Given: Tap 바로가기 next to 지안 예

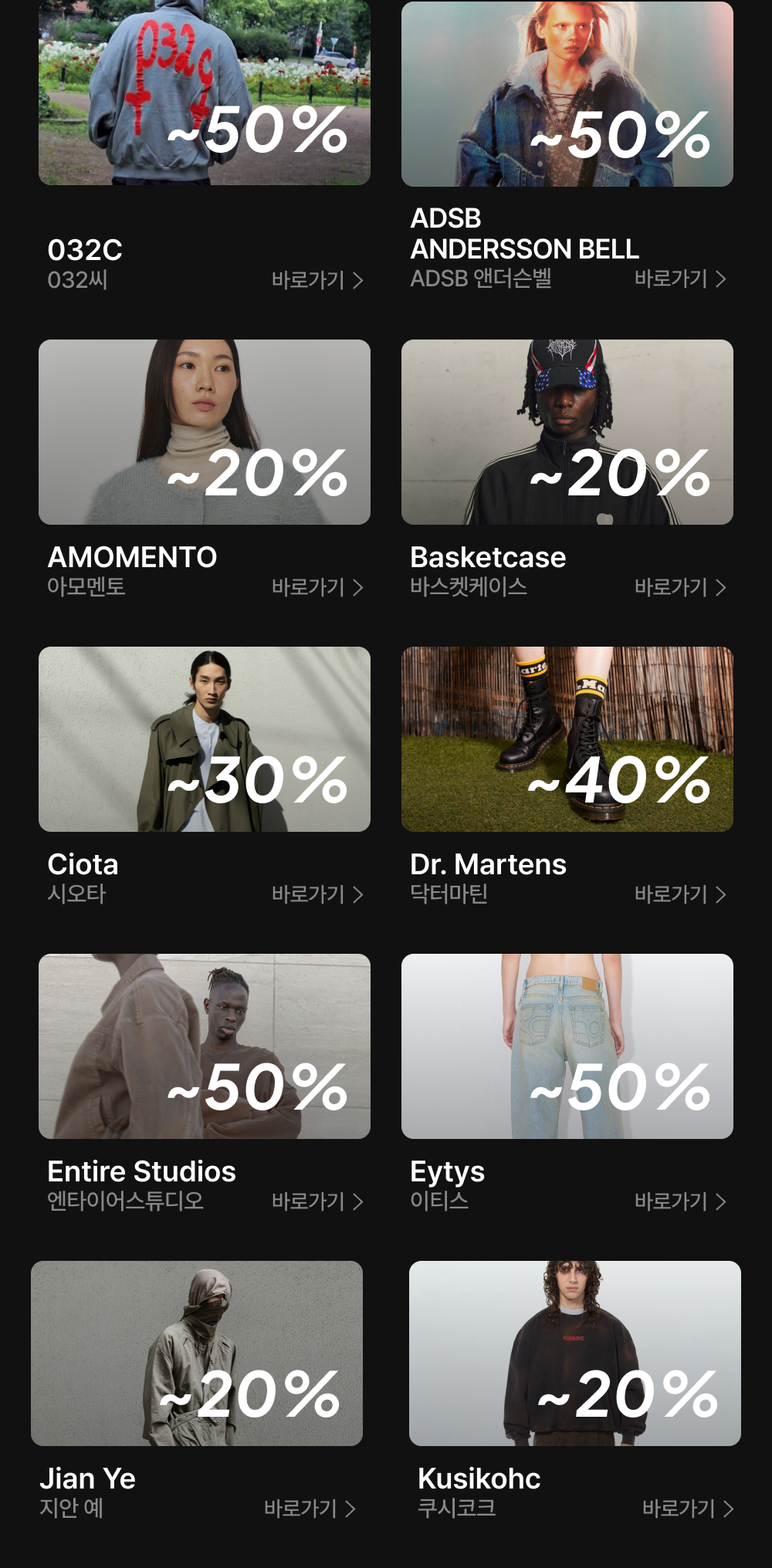Looking at the screenshot, I should tap(309, 1509).
